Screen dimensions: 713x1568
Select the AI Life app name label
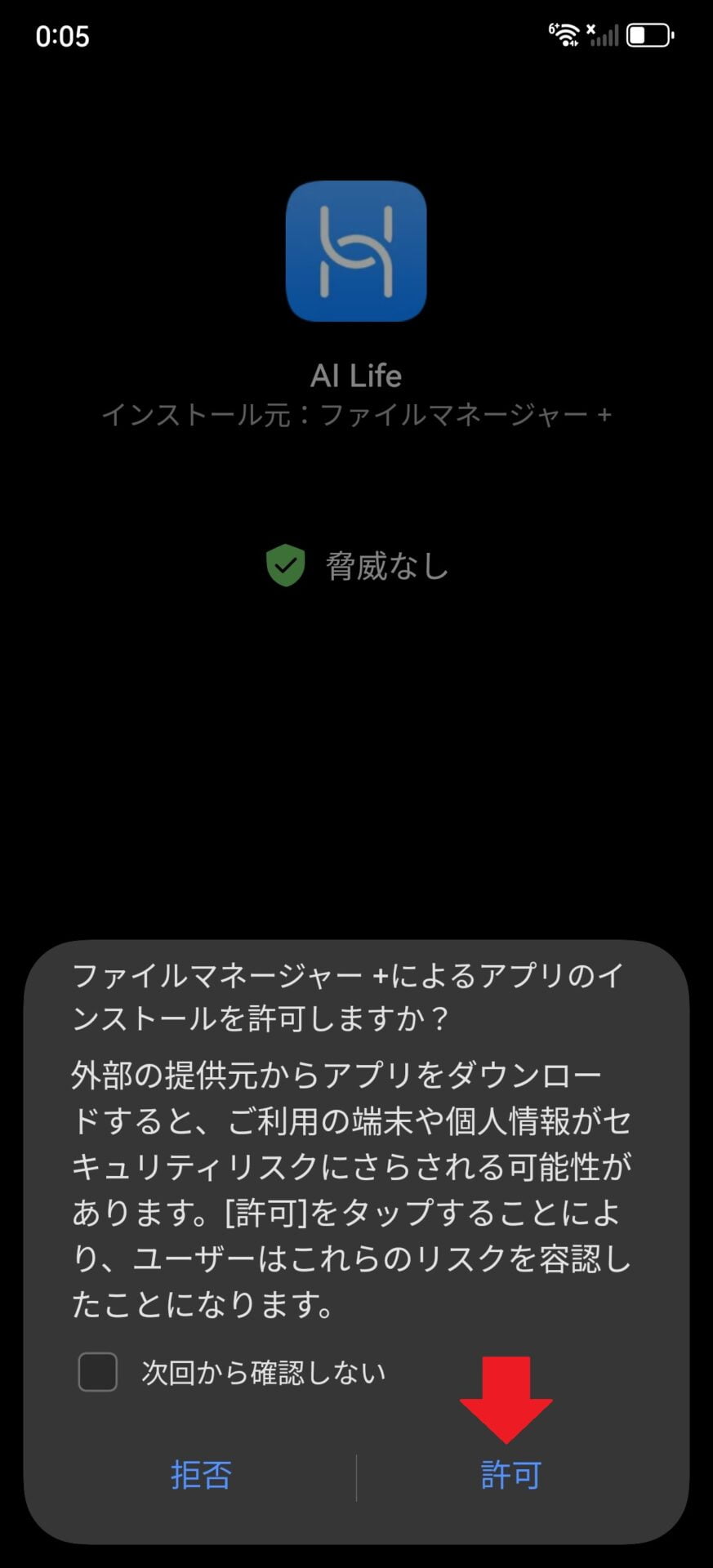click(x=357, y=375)
